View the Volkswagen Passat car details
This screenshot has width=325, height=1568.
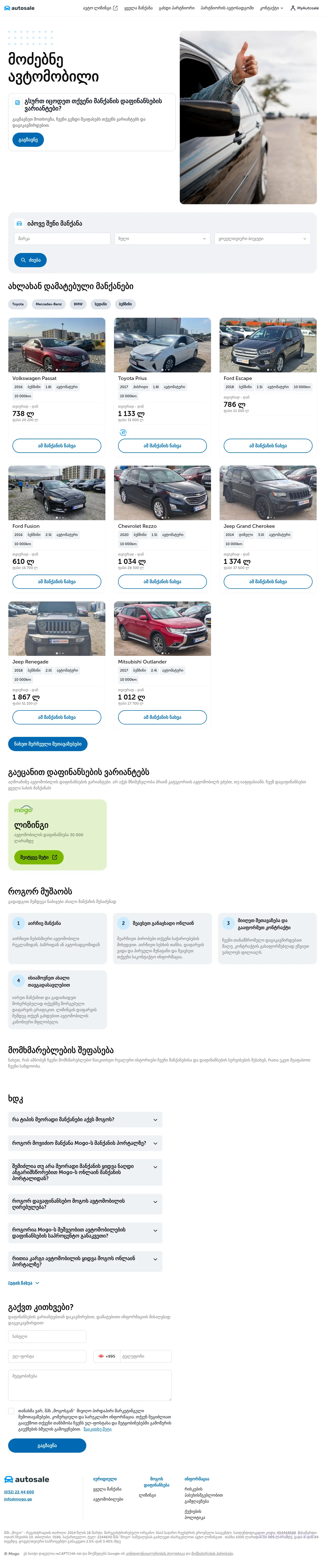pyautogui.click(x=57, y=446)
